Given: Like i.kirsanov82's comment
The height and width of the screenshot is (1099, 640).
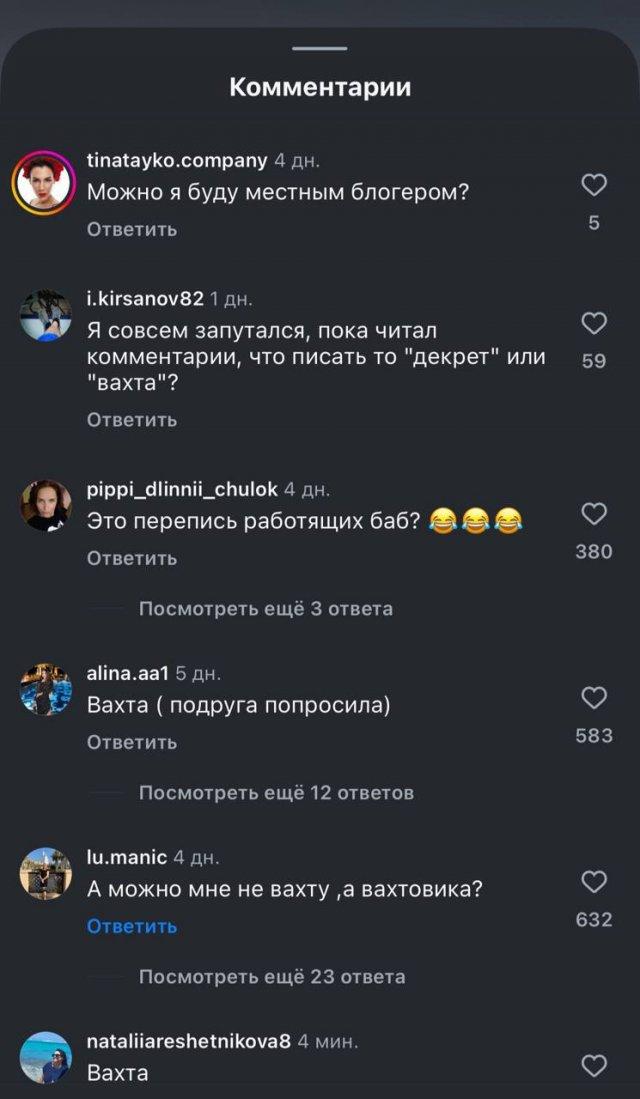Looking at the screenshot, I should coord(594,323).
